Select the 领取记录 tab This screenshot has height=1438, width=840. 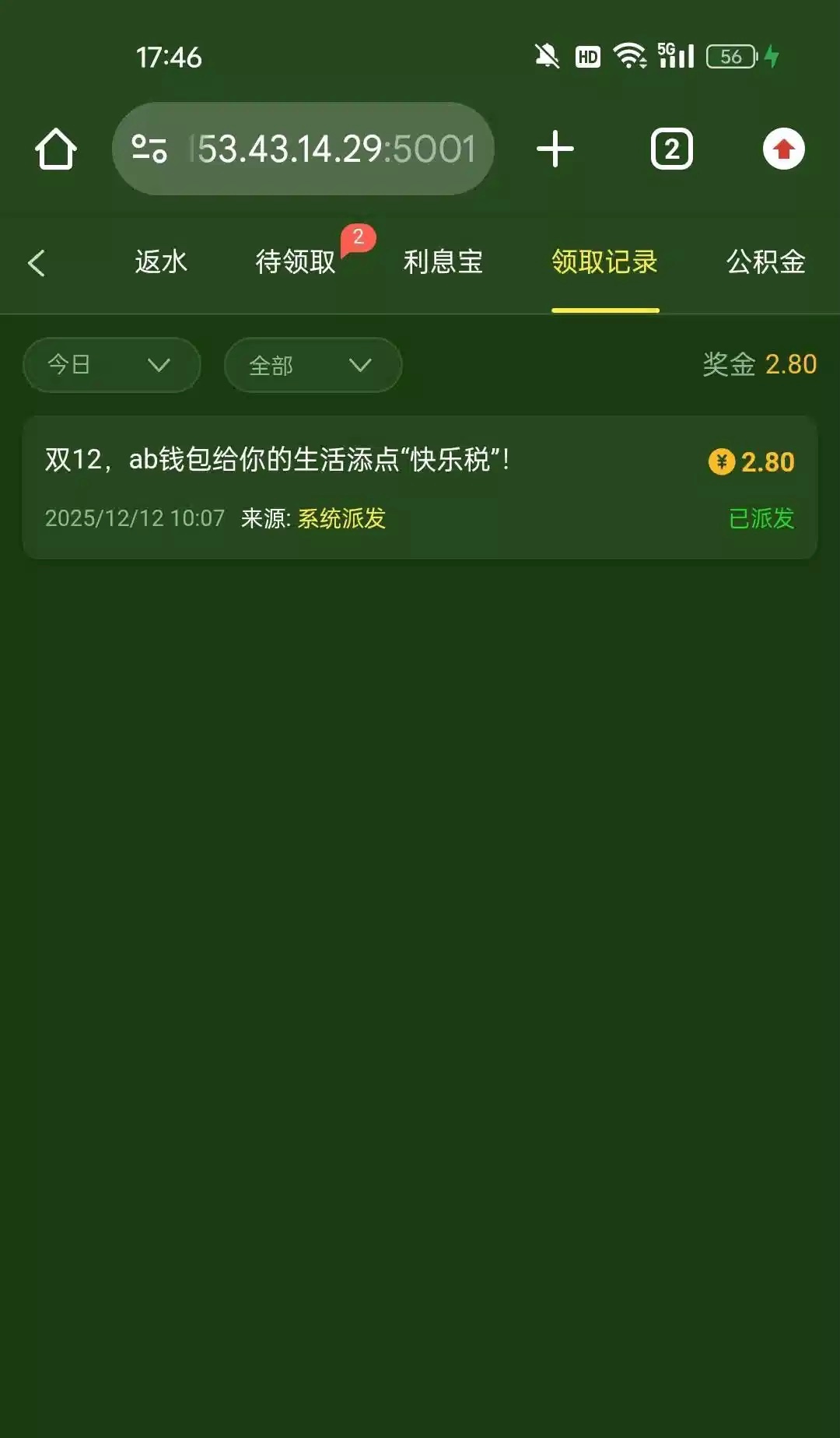[604, 262]
